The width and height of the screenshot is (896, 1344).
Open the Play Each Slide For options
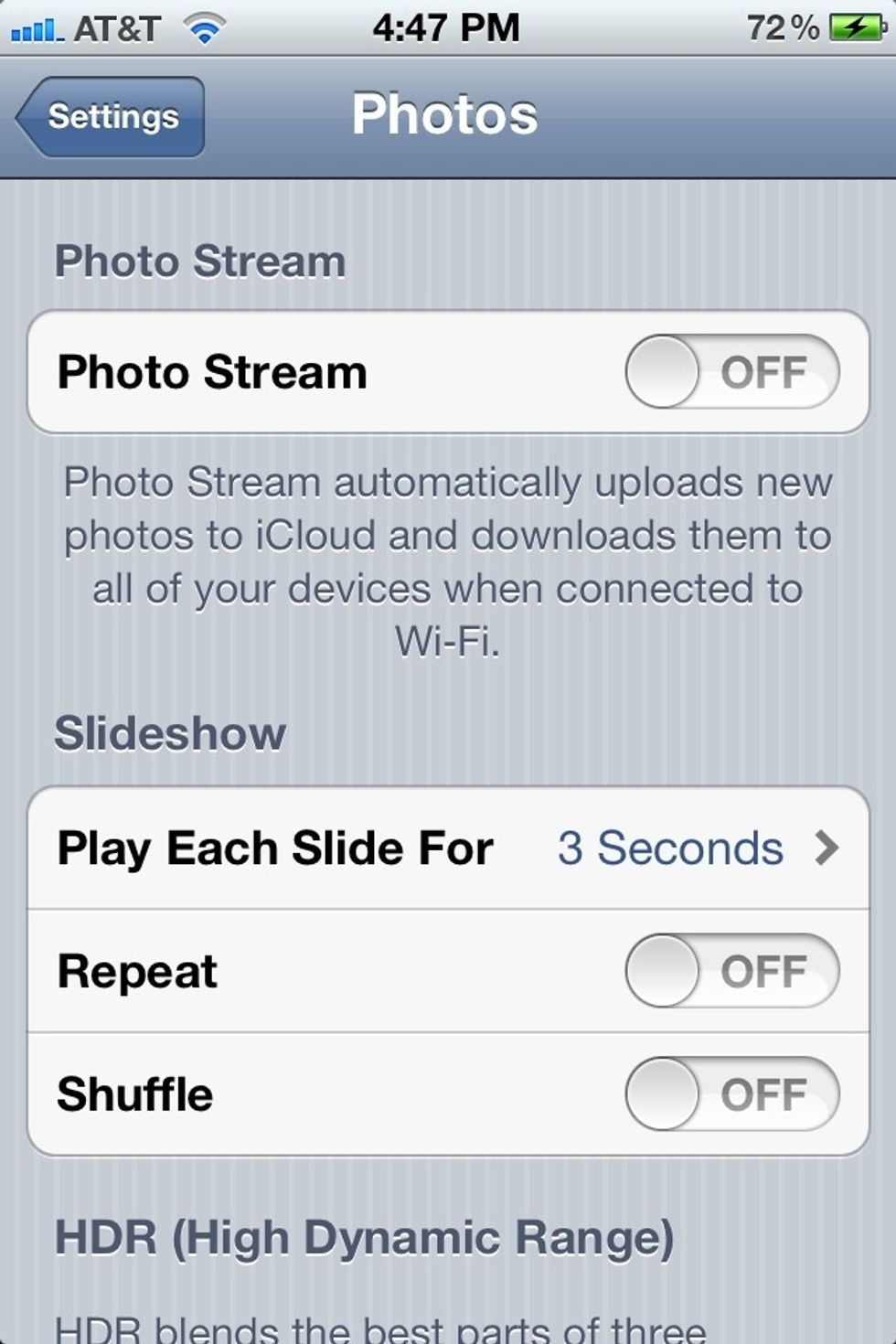click(x=448, y=848)
